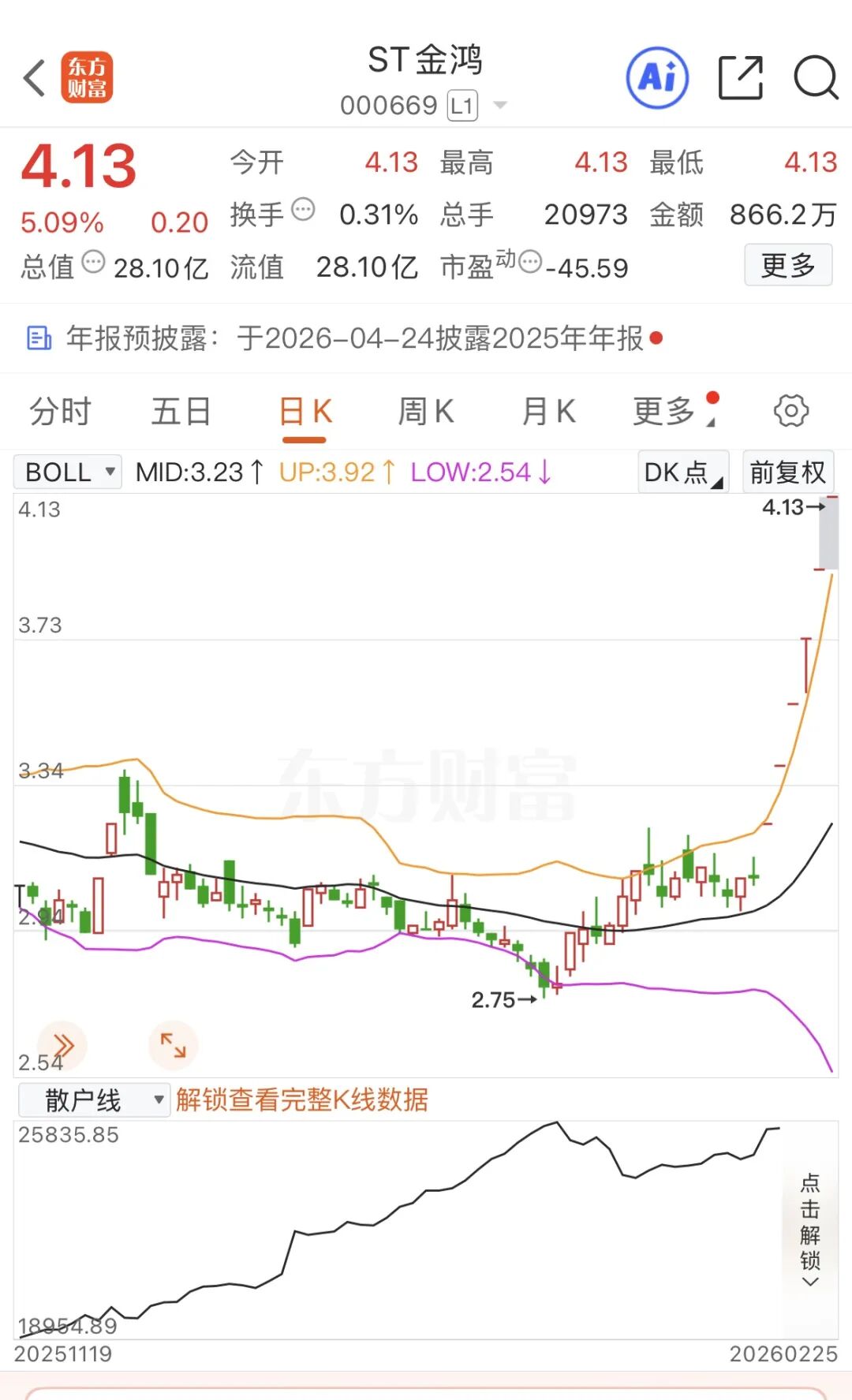Select 日K chart tab
Screen dimensions: 852x1400
[x=305, y=411]
